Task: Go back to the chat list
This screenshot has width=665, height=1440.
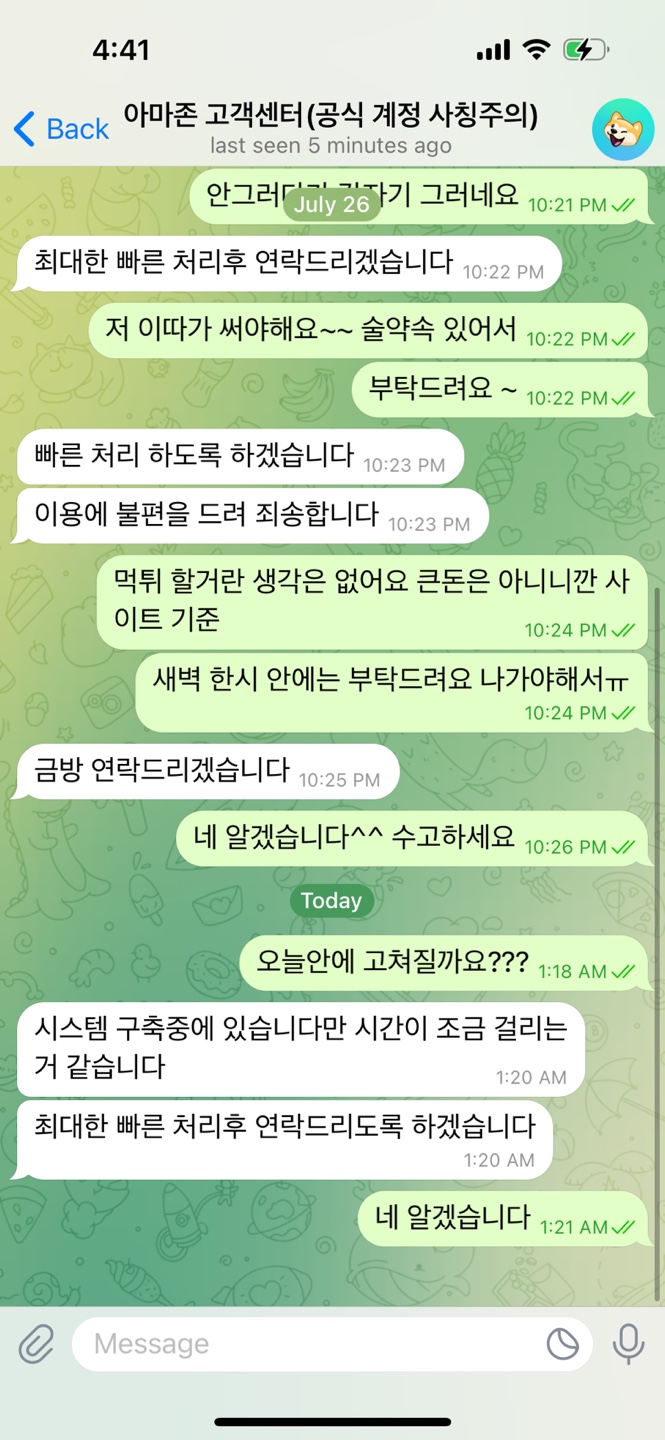Action: pyautogui.click(x=62, y=129)
